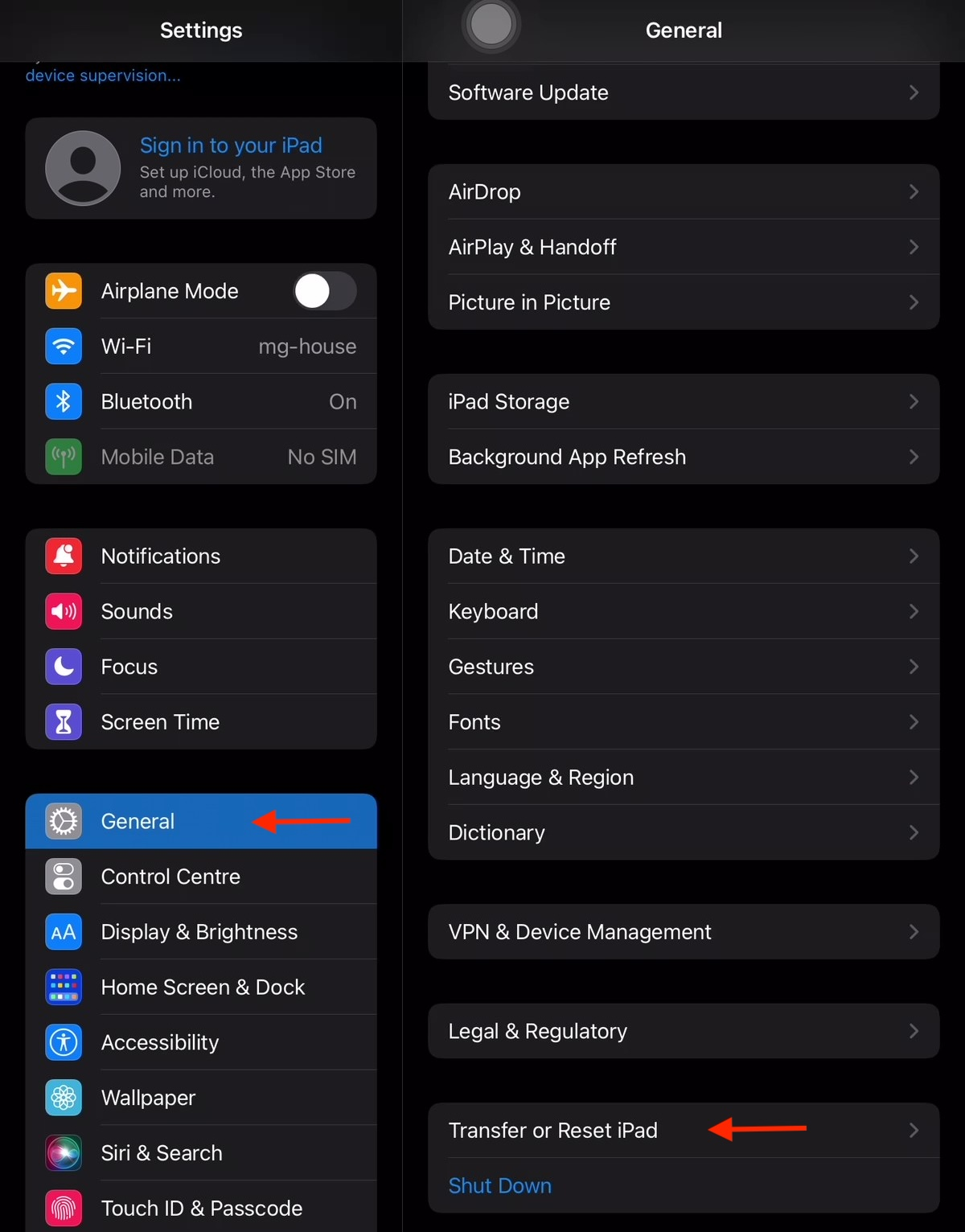Open VPN & Device Management
Image resolution: width=965 pixels, height=1232 pixels.
click(684, 932)
